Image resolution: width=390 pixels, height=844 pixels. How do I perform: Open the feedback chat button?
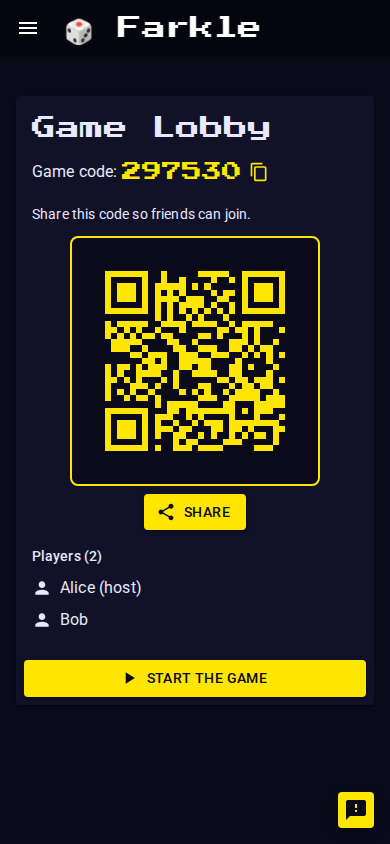[356, 810]
